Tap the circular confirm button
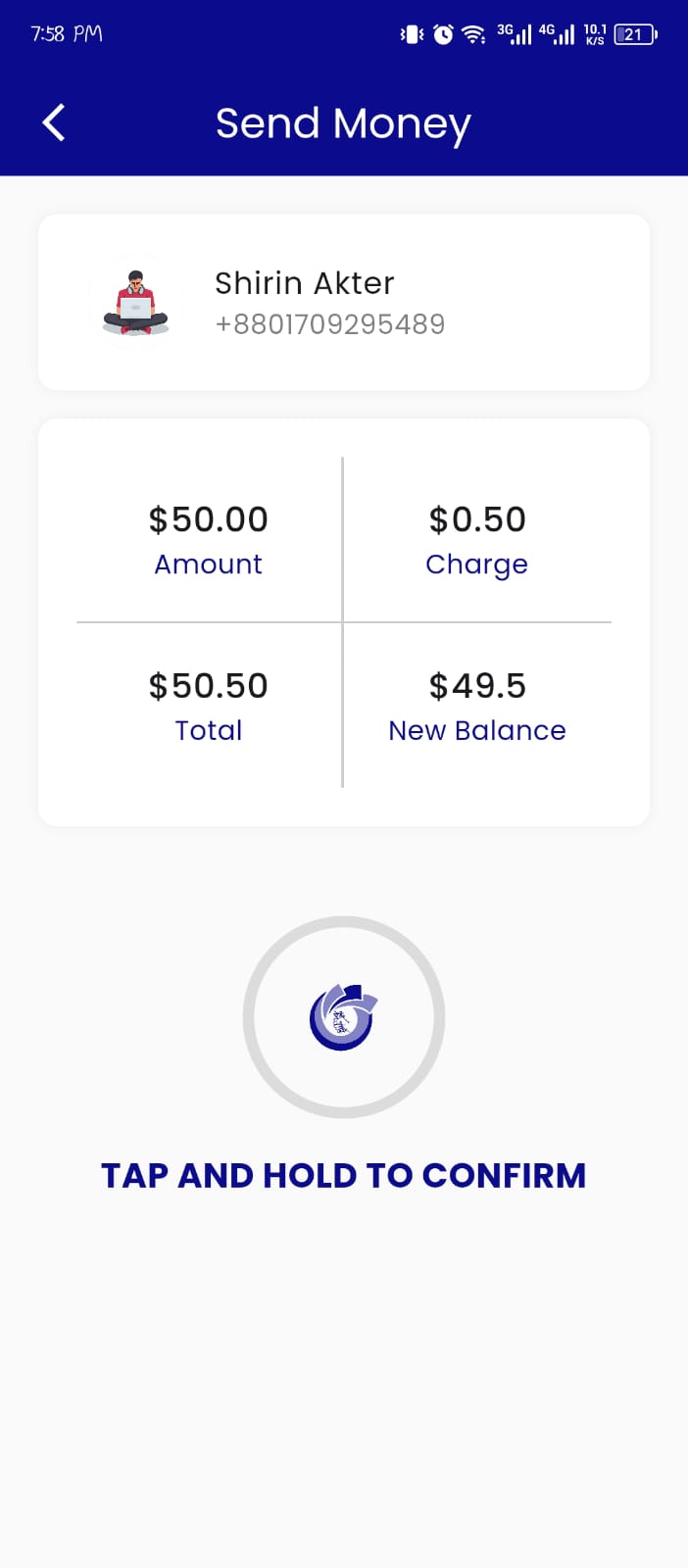Viewport: 688px width, 1568px height. coord(344,1017)
